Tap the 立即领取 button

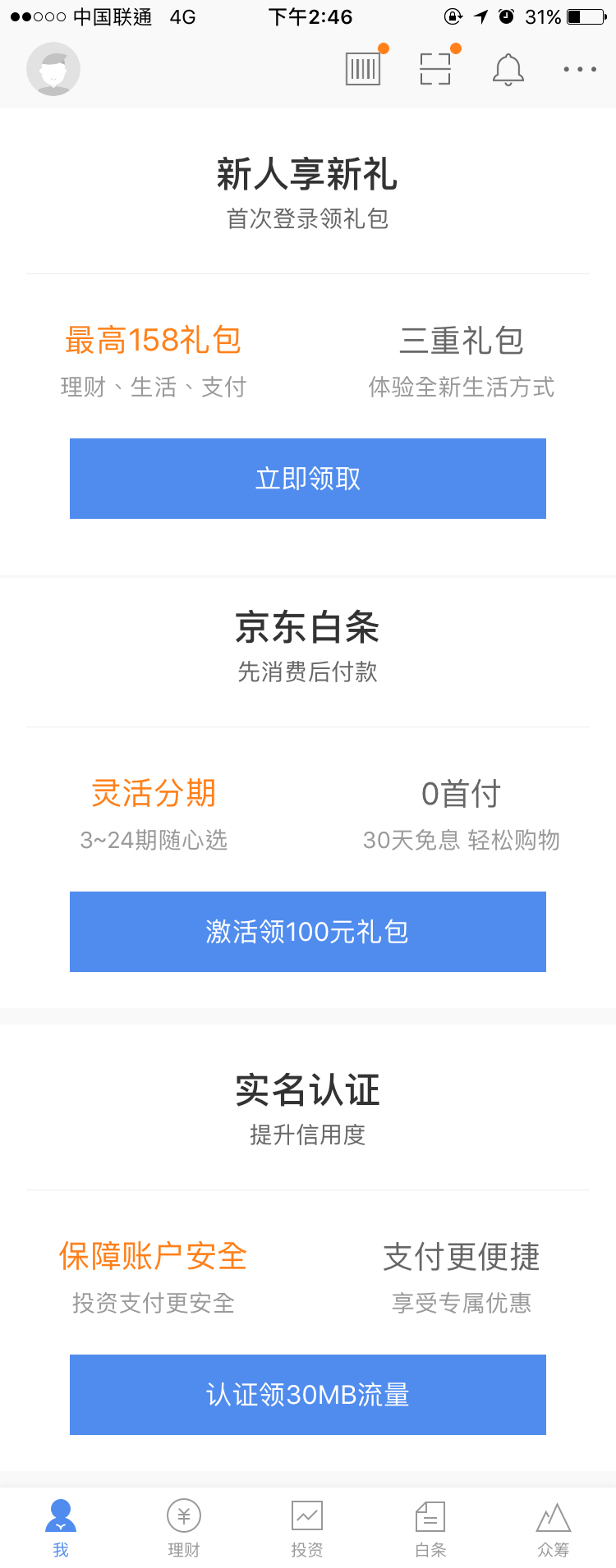pyautogui.click(x=308, y=479)
